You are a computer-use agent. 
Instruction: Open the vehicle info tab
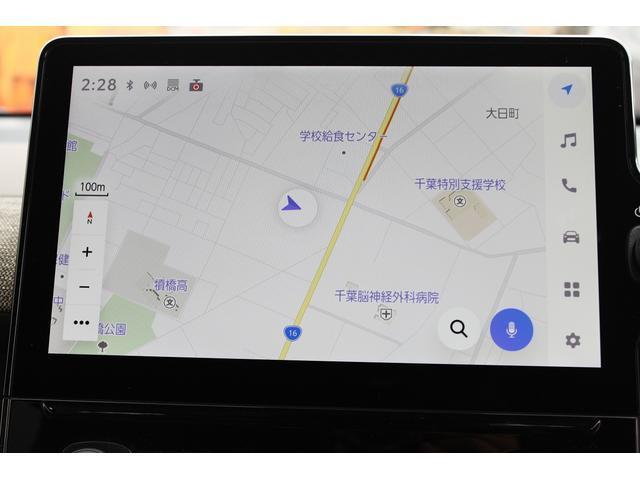coord(570,237)
